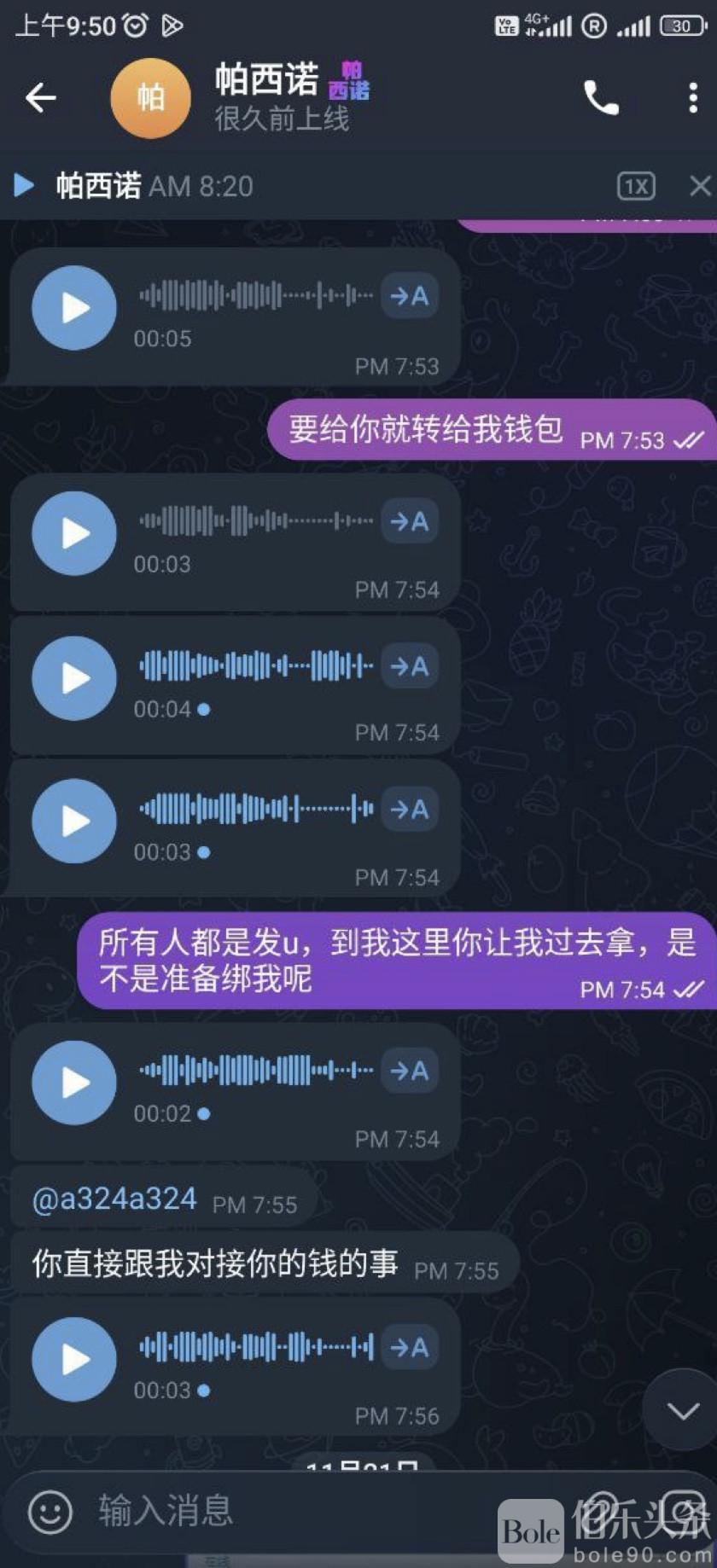The height and width of the screenshot is (1568, 717).
Task: Play the 00:02 voice message
Action: click(x=74, y=1083)
